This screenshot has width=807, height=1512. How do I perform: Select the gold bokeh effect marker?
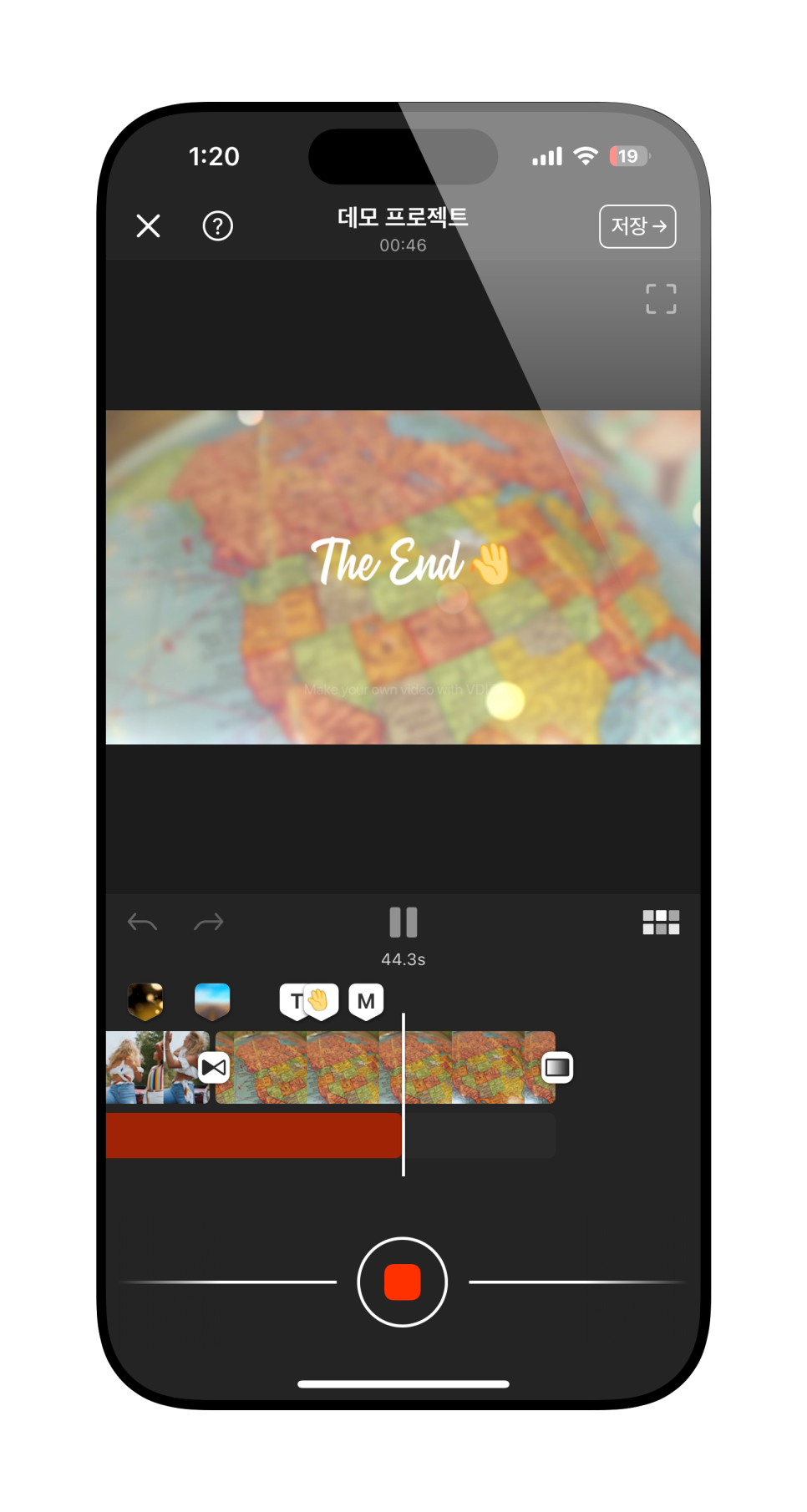tap(145, 1001)
